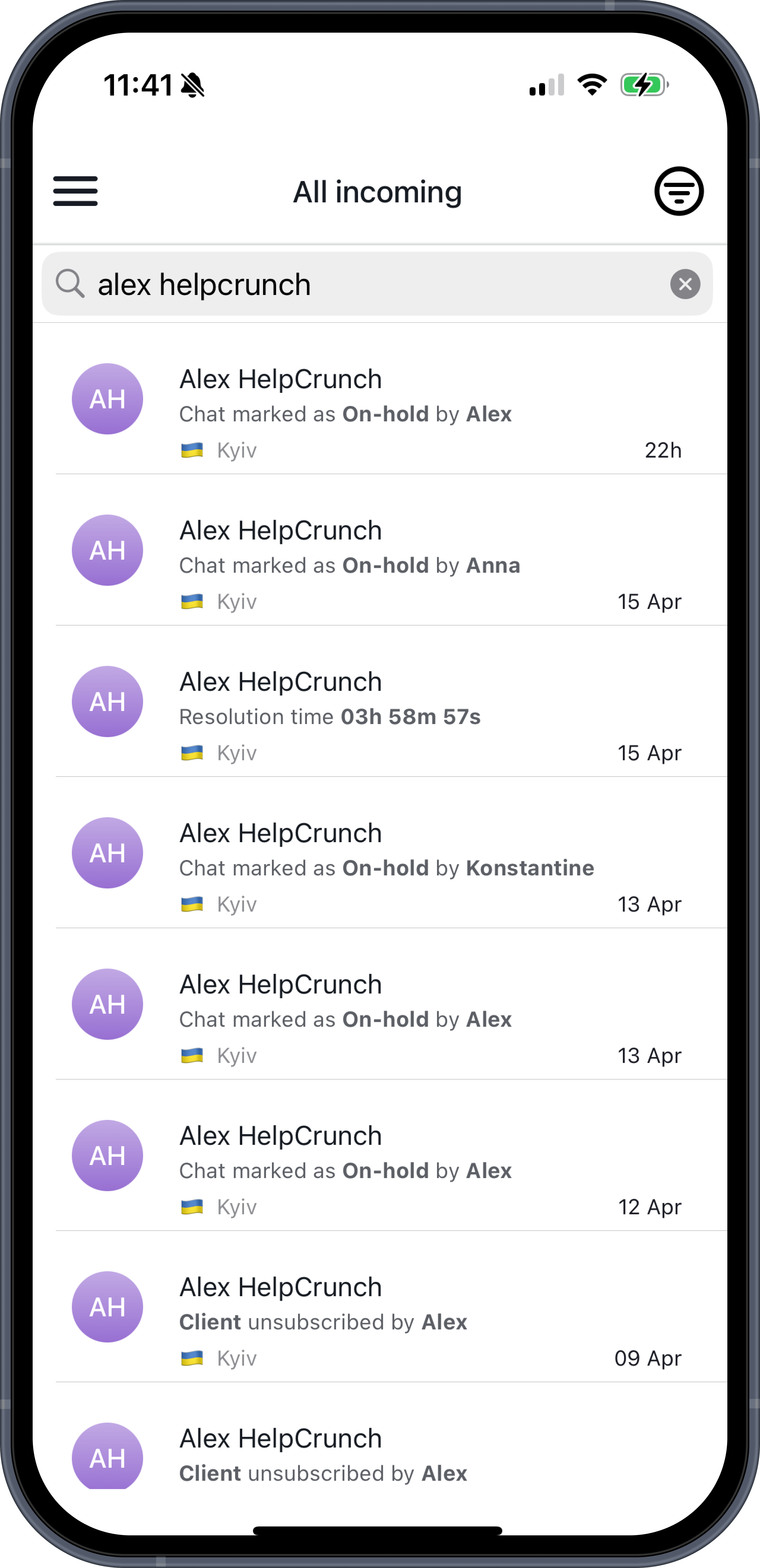
Task: Open the conversation filter options
Action: pyautogui.click(x=679, y=191)
